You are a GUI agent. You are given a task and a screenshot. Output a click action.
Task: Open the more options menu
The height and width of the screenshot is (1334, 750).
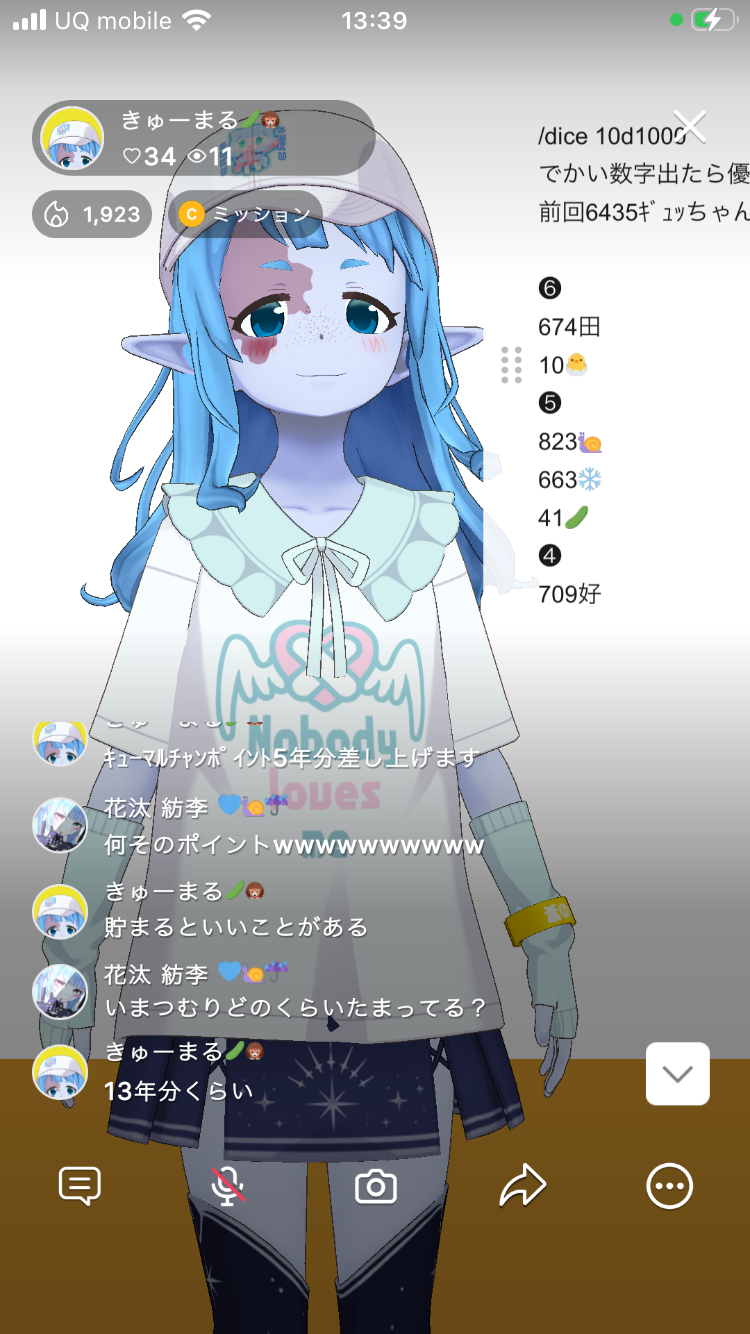coord(668,1186)
